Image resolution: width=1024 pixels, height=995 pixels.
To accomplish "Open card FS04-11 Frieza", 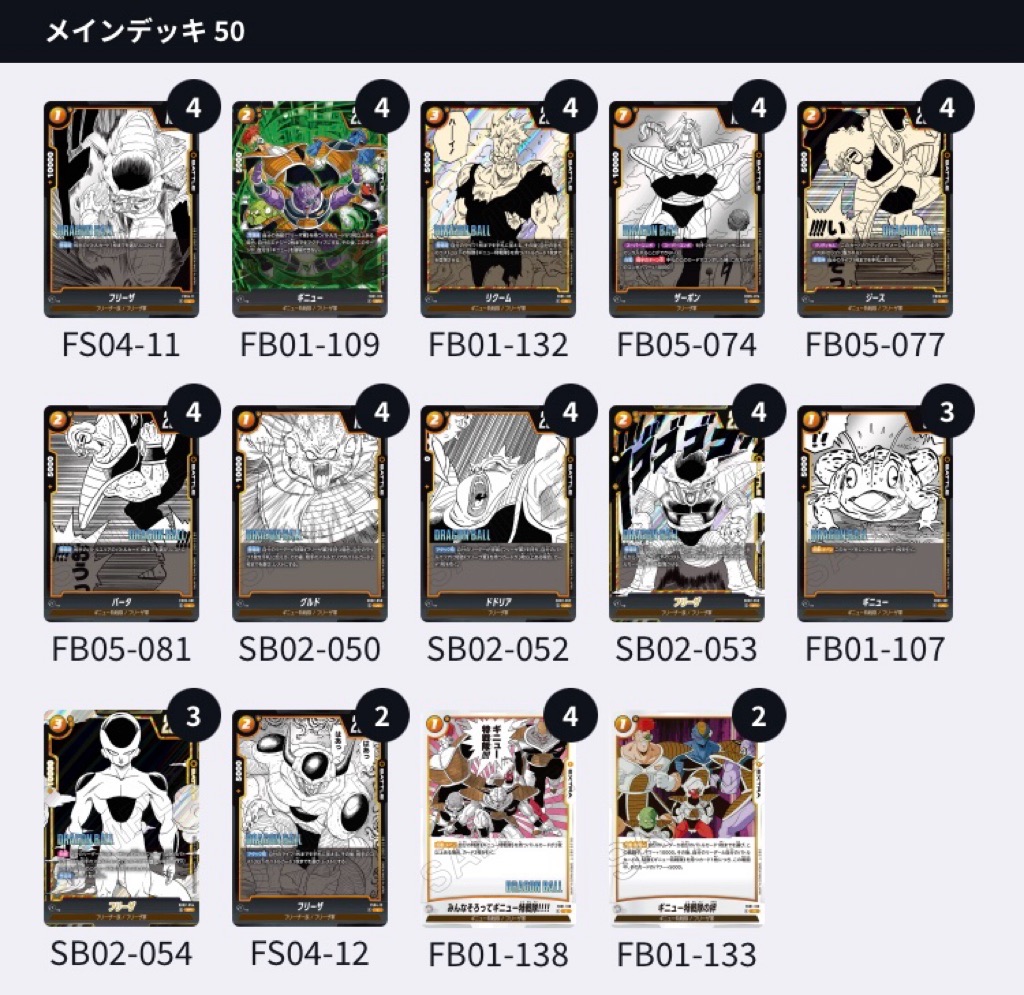I will coord(121,209).
